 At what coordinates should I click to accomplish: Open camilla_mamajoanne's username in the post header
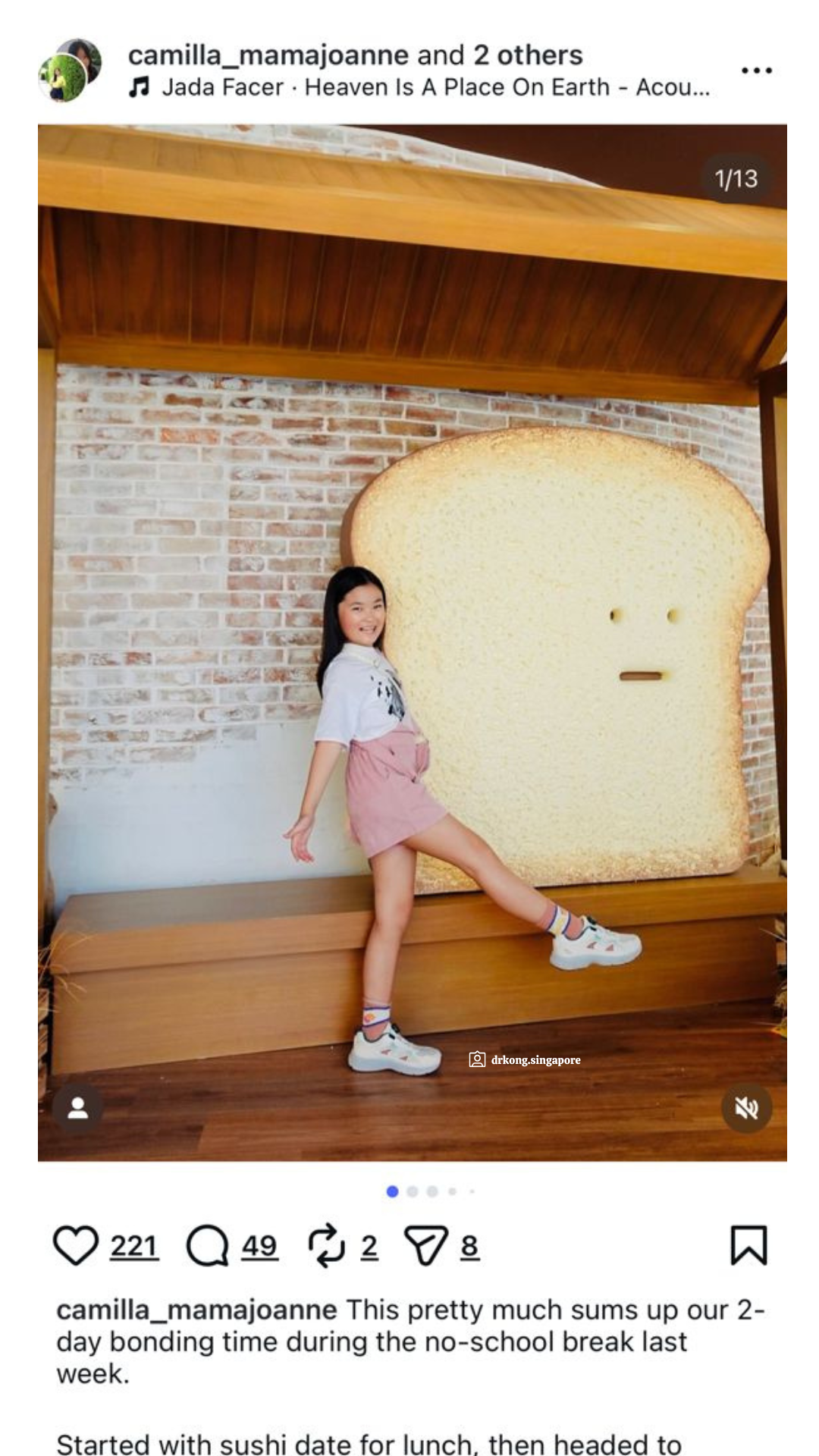pos(268,55)
